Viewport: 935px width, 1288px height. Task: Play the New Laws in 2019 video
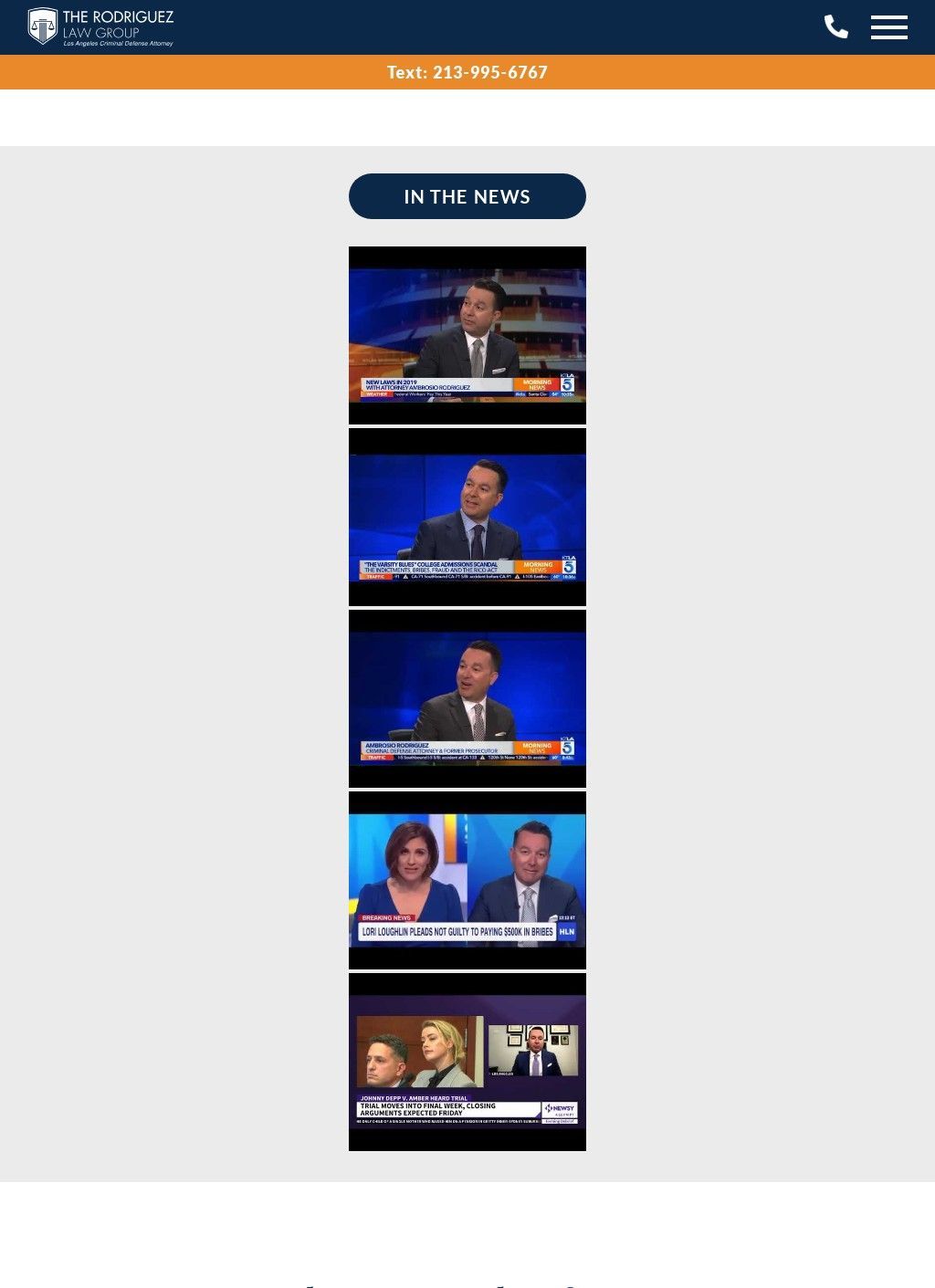[x=467, y=335]
